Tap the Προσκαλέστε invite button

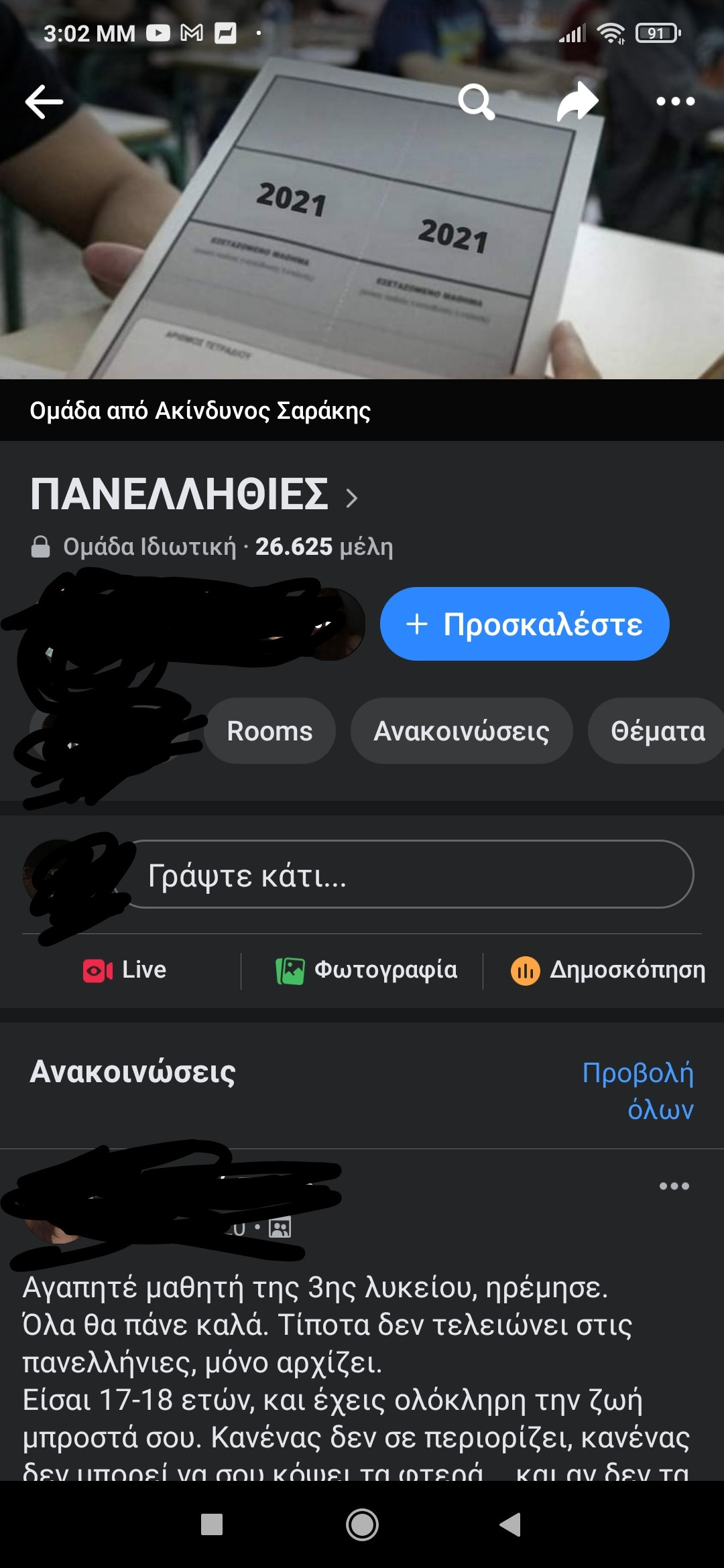[524, 624]
